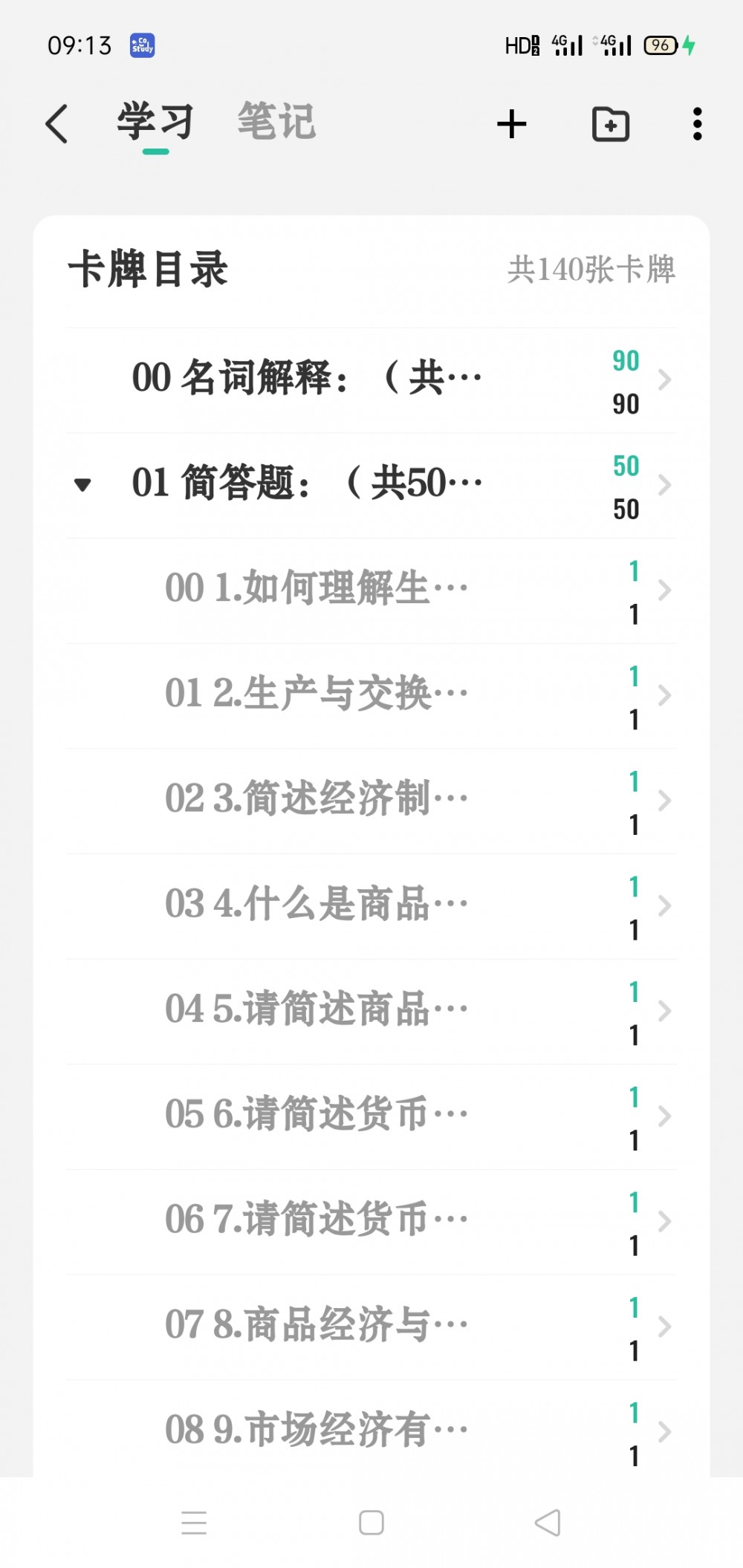Open recent apps from navigation bar

click(x=194, y=1523)
